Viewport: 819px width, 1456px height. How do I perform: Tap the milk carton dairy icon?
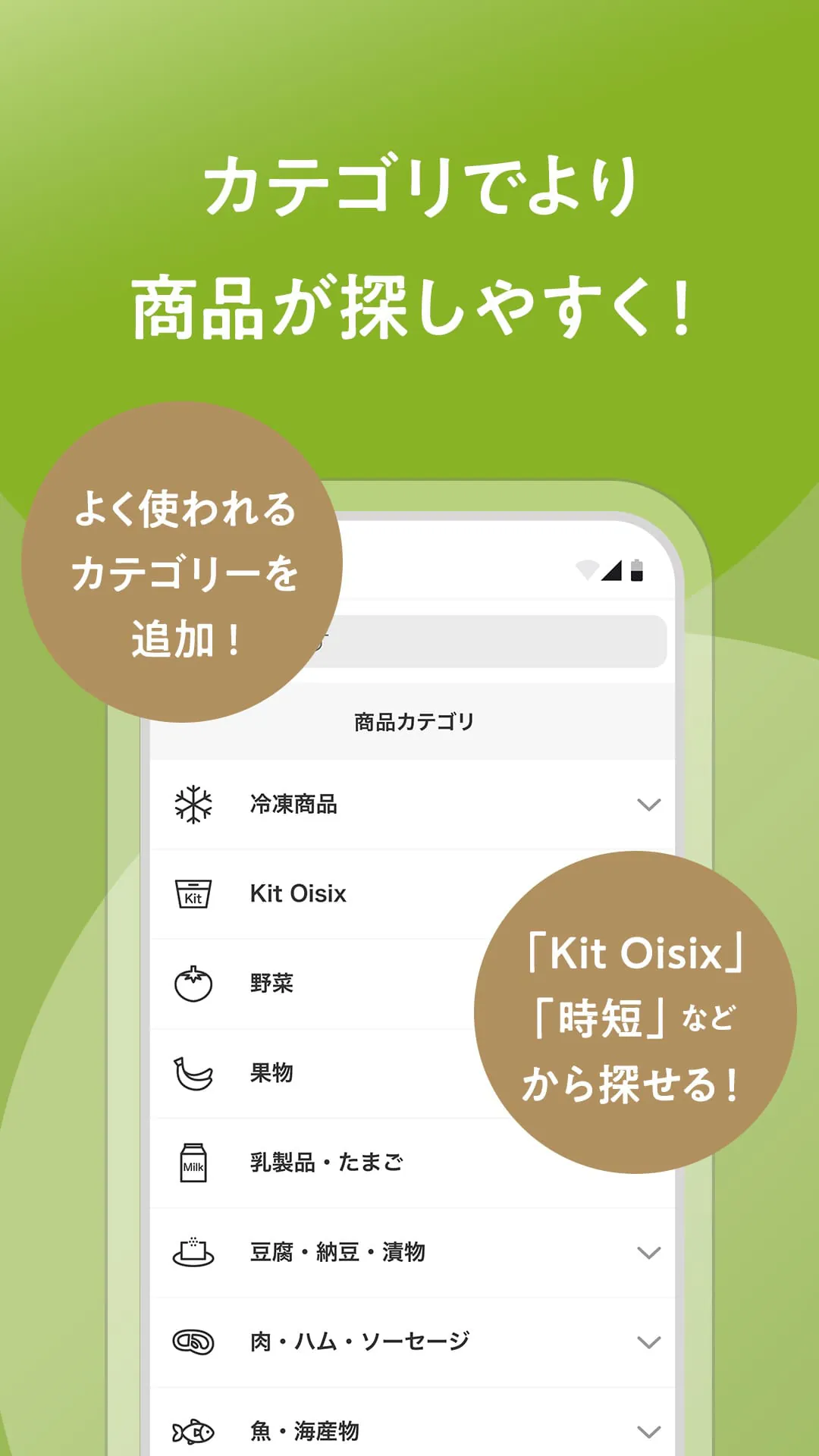tap(193, 1163)
